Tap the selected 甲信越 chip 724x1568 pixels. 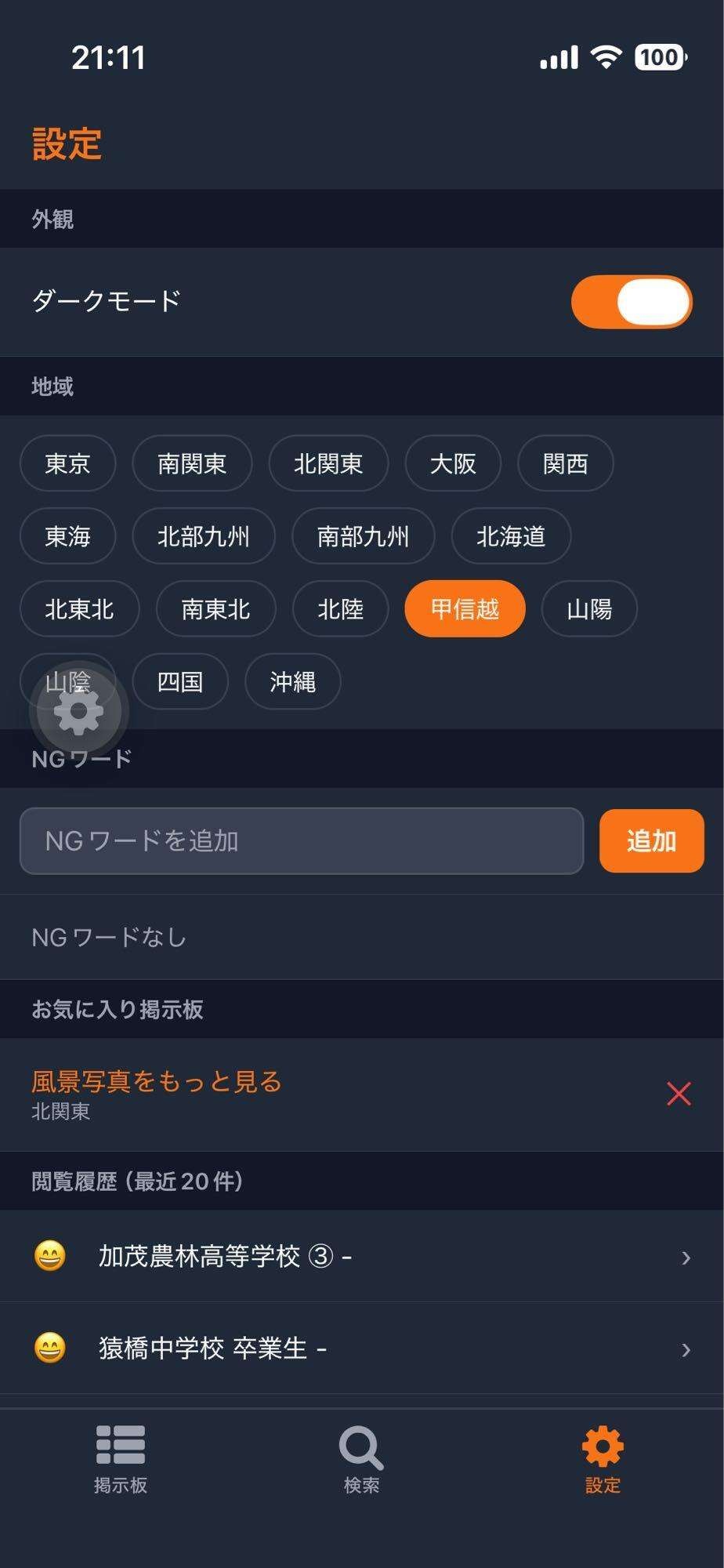pyautogui.click(x=465, y=609)
